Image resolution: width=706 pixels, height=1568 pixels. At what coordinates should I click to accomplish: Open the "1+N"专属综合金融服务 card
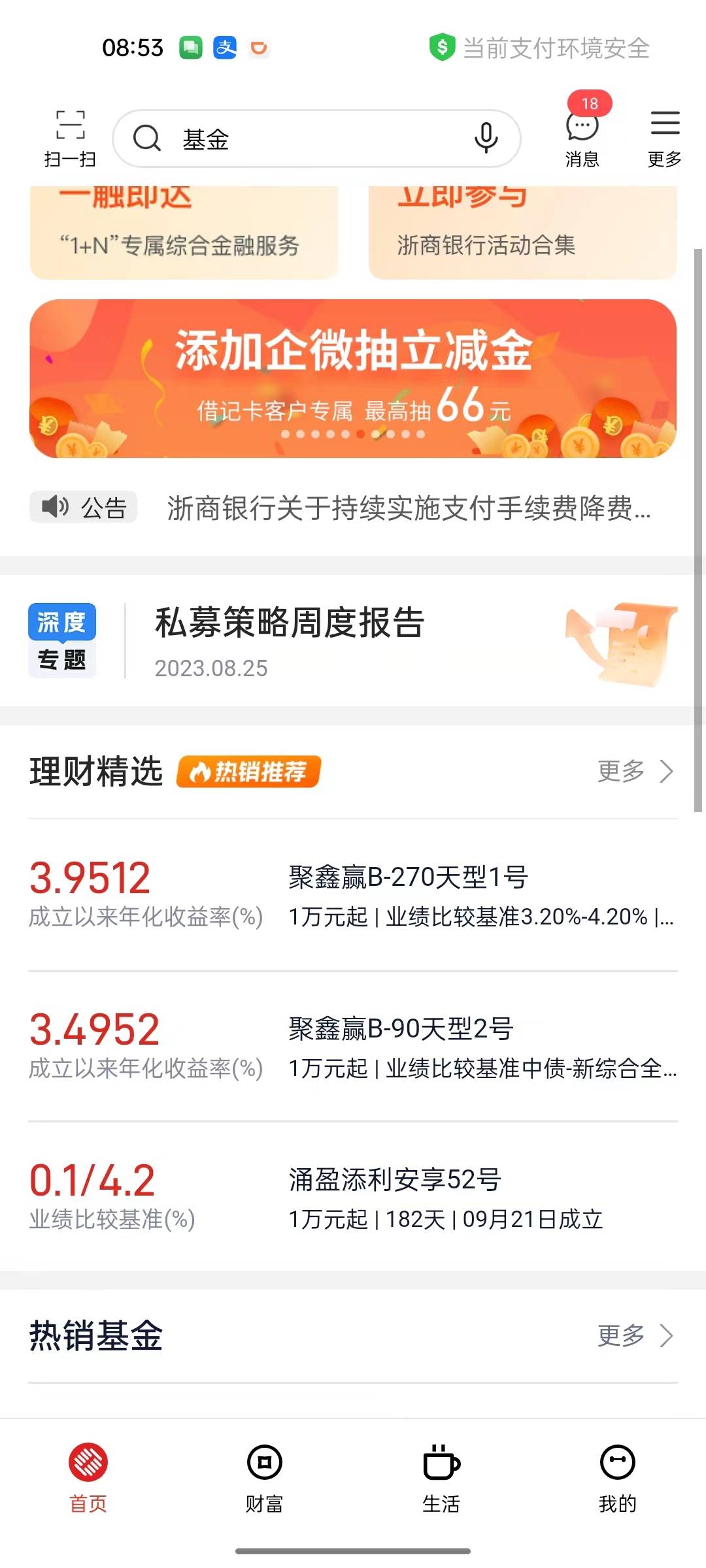point(184,235)
